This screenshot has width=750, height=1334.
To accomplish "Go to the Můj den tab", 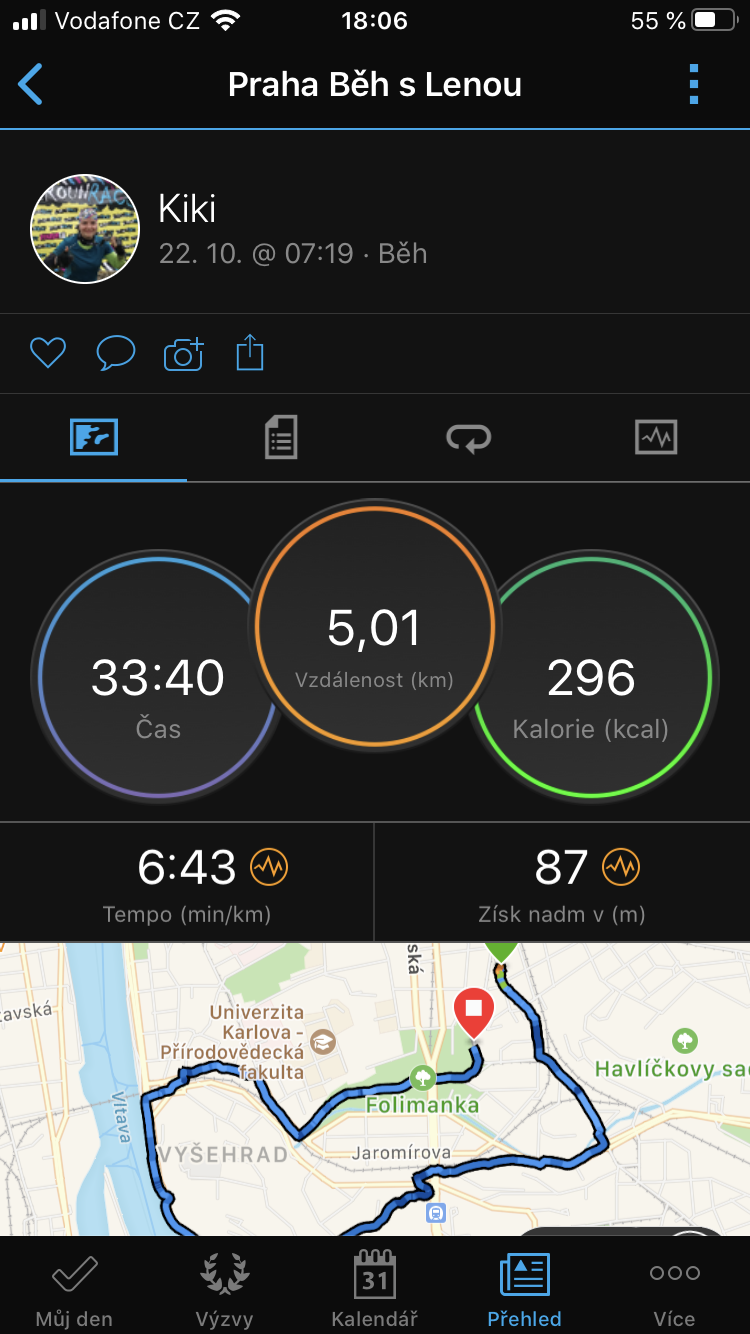I will click(x=74, y=1289).
